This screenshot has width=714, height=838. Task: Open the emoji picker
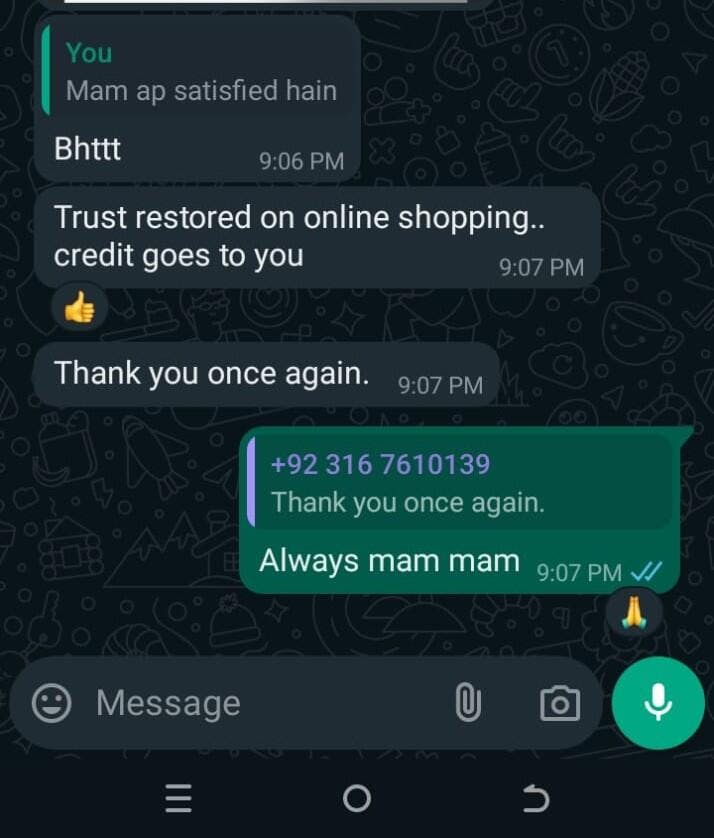point(51,704)
